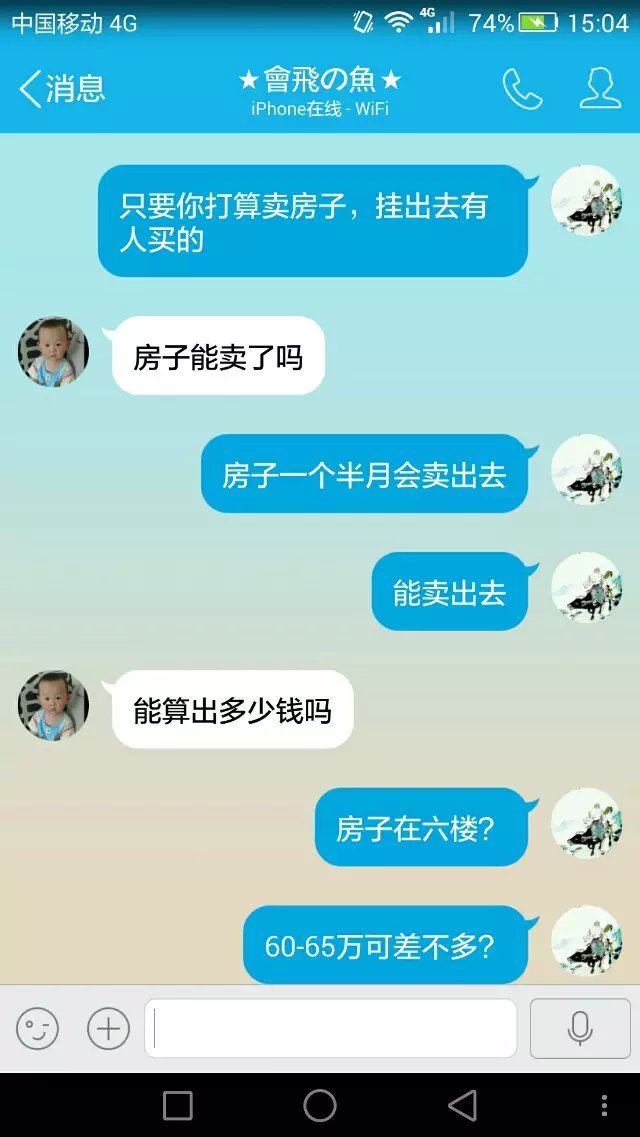Tap Android home navigation button
Screen dimensions: 640x1137
point(320,1105)
